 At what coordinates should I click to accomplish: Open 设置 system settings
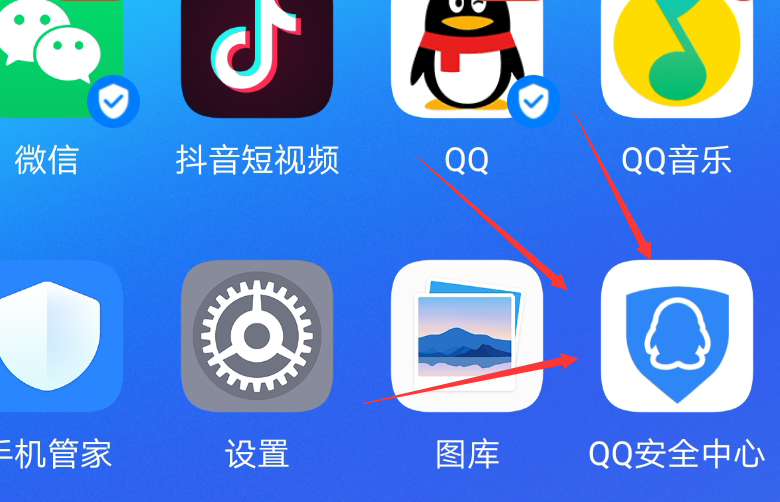[257, 336]
